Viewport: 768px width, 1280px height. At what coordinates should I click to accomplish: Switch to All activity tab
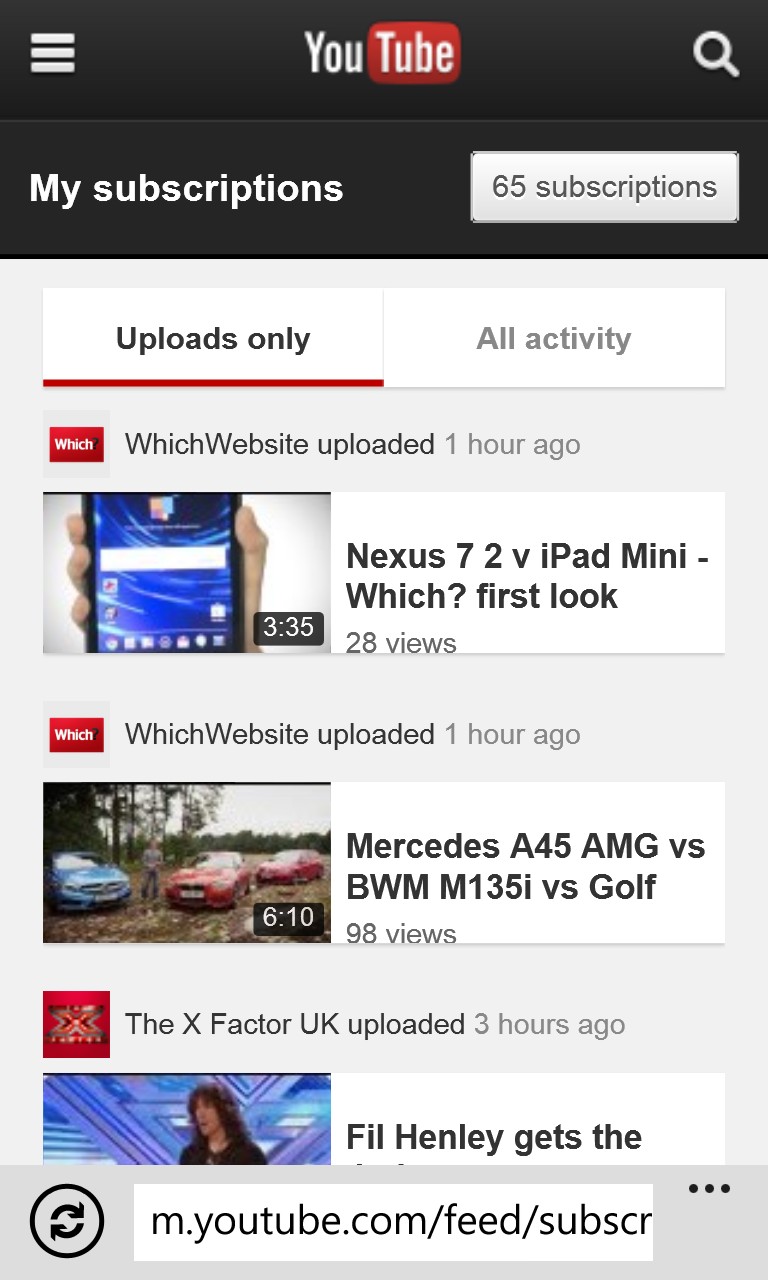coord(554,338)
